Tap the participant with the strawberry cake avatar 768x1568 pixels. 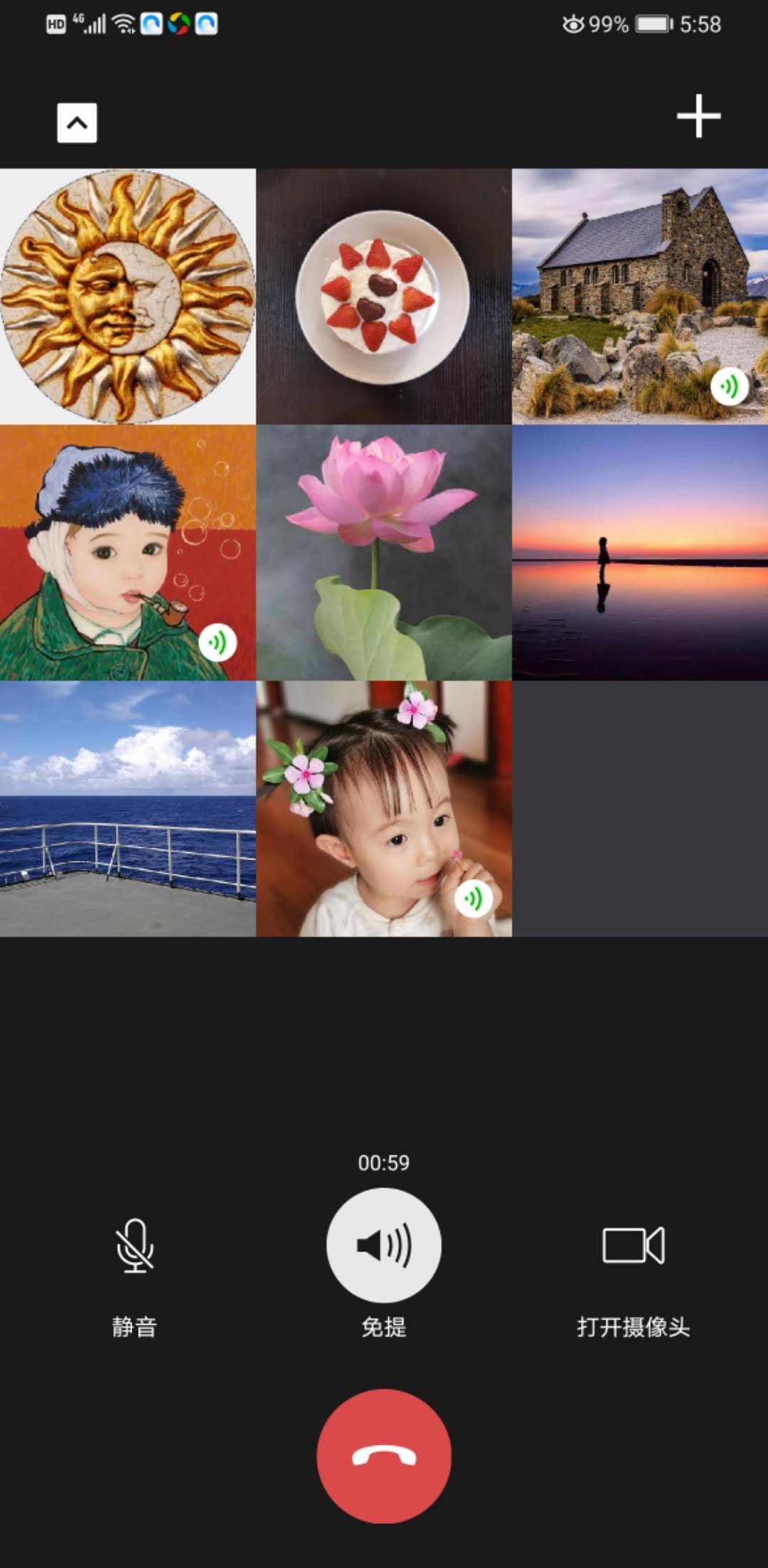[384, 297]
